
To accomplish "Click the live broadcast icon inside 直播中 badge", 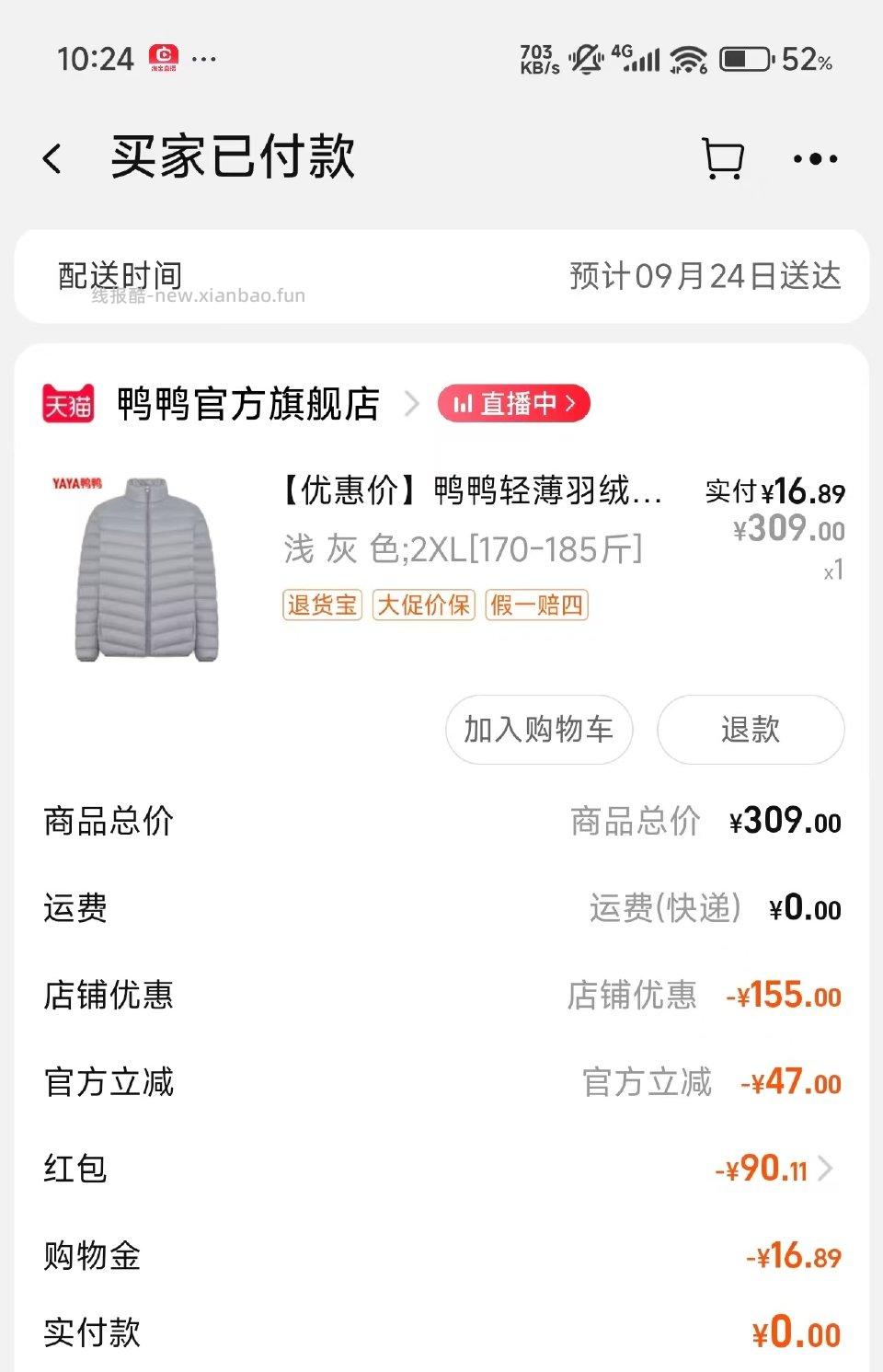I will click(463, 403).
